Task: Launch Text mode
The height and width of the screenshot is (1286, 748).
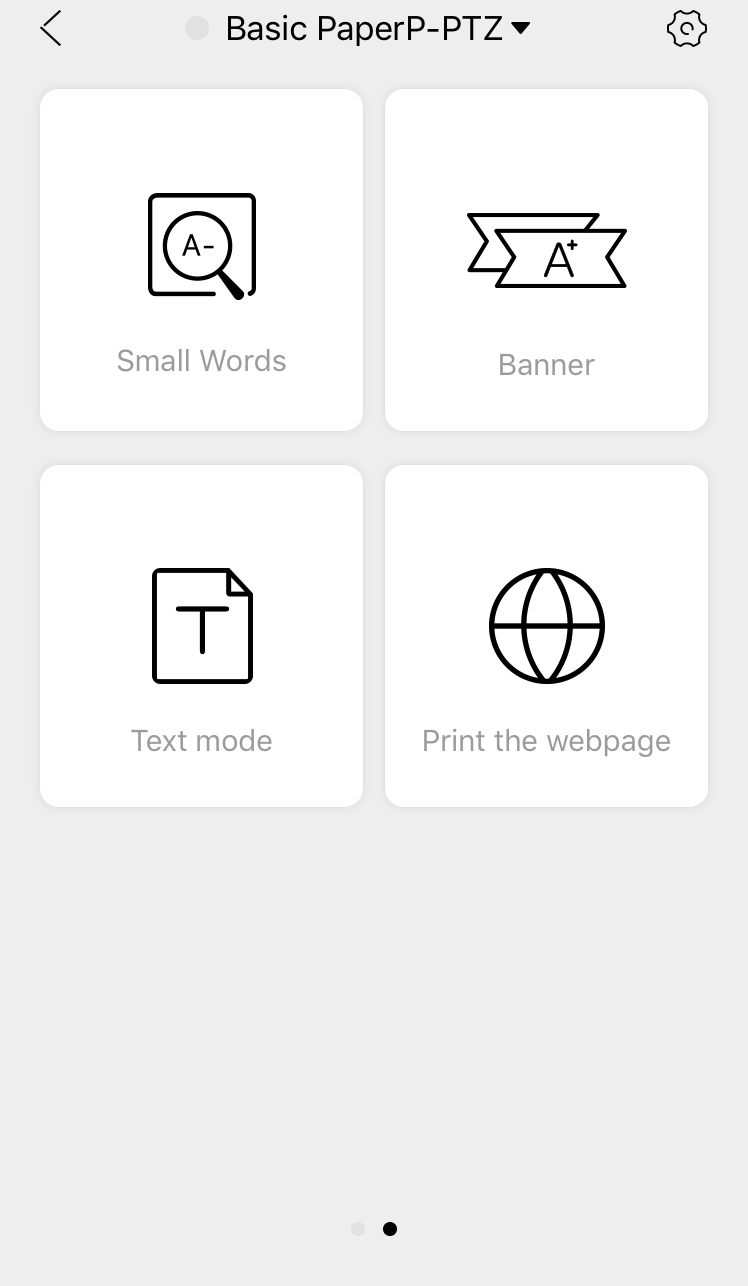Action: click(201, 636)
